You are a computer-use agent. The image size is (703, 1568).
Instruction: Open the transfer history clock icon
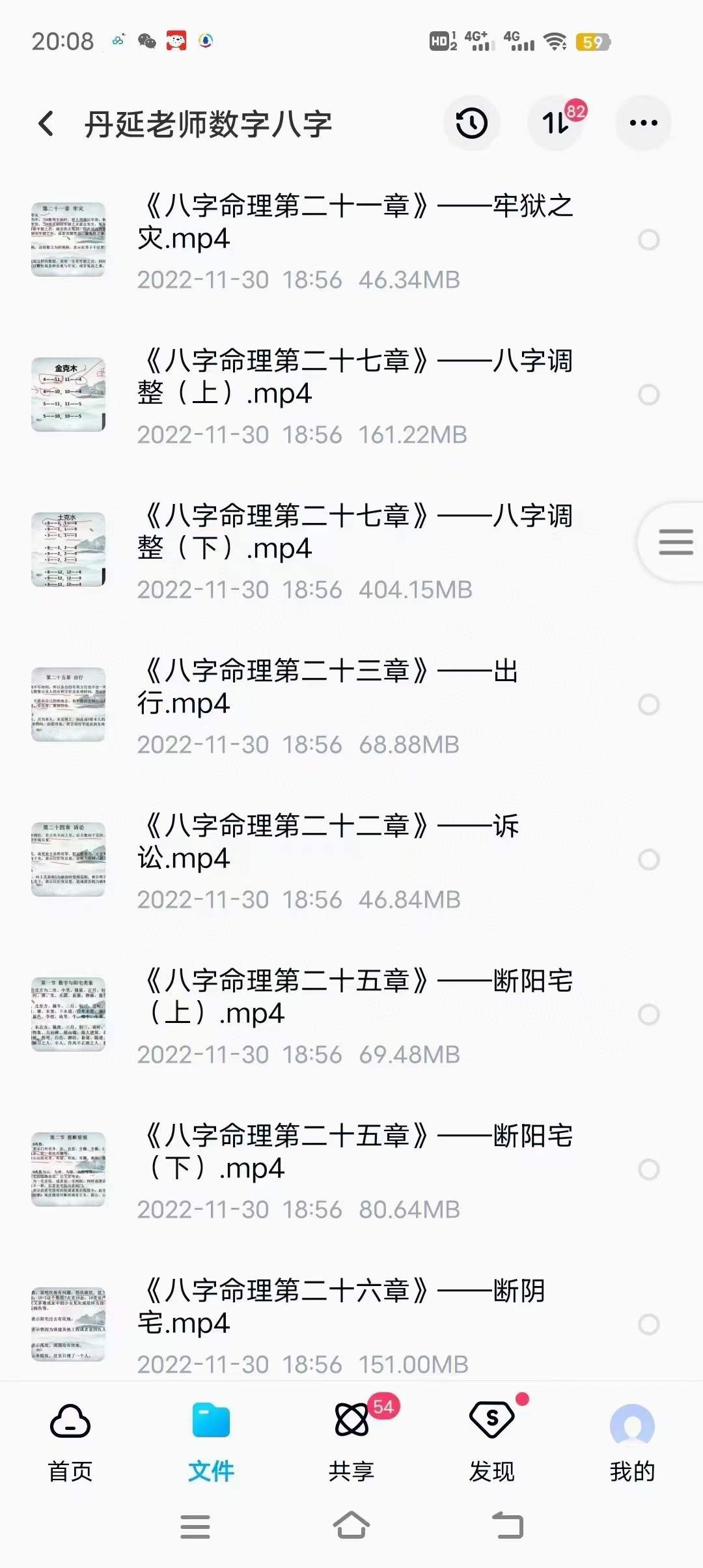coord(471,122)
